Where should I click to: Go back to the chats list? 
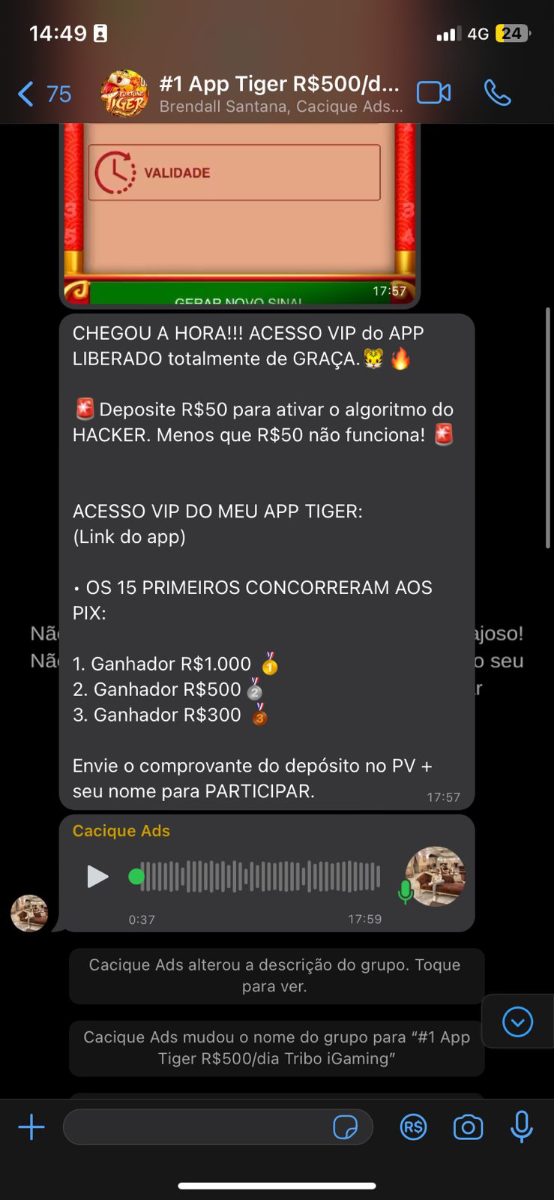pyautogui.click(x=45, y=94)
